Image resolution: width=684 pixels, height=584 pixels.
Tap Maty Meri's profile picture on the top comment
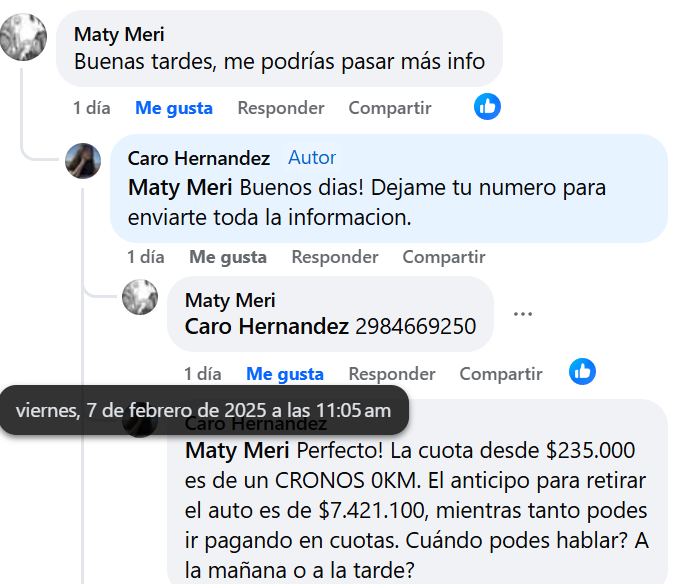coord(23,36)
